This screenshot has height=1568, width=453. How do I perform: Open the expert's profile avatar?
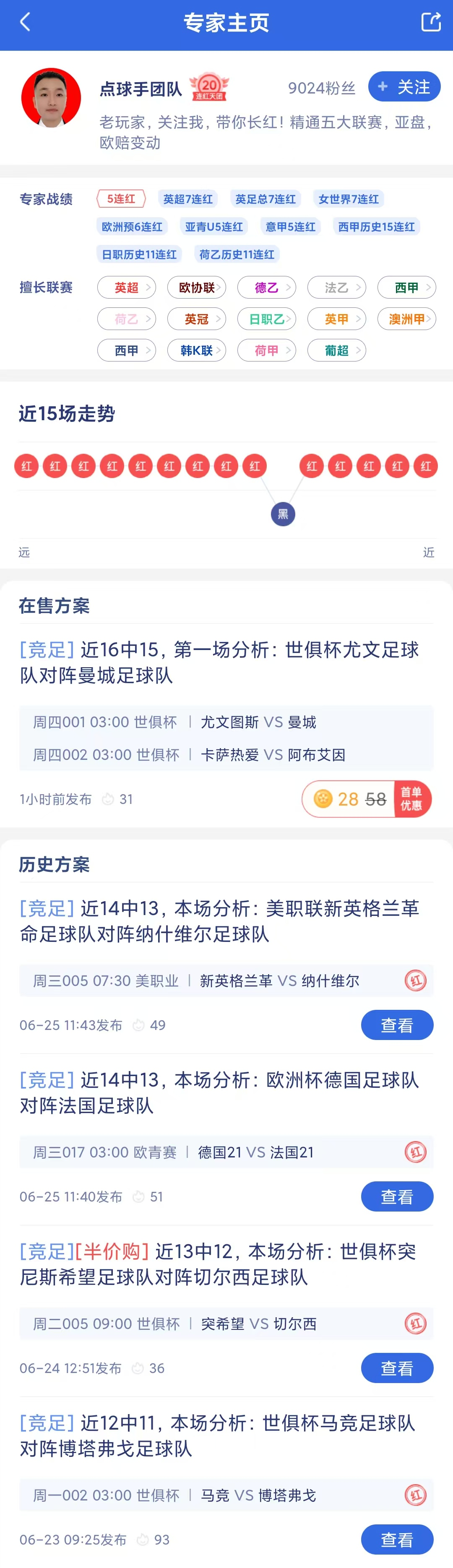click(x=51, y=97)
